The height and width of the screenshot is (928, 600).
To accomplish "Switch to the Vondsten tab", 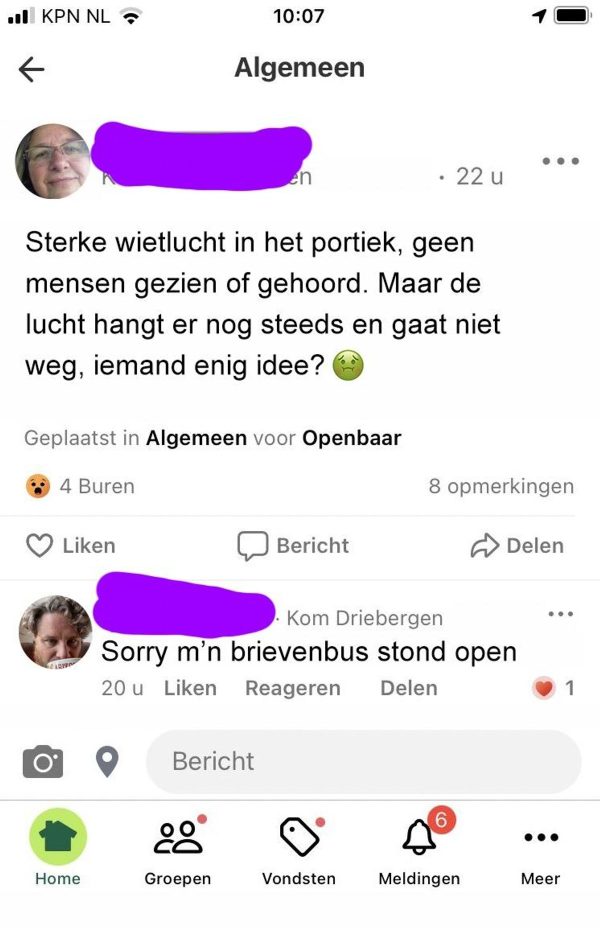I will click(298, 849).
